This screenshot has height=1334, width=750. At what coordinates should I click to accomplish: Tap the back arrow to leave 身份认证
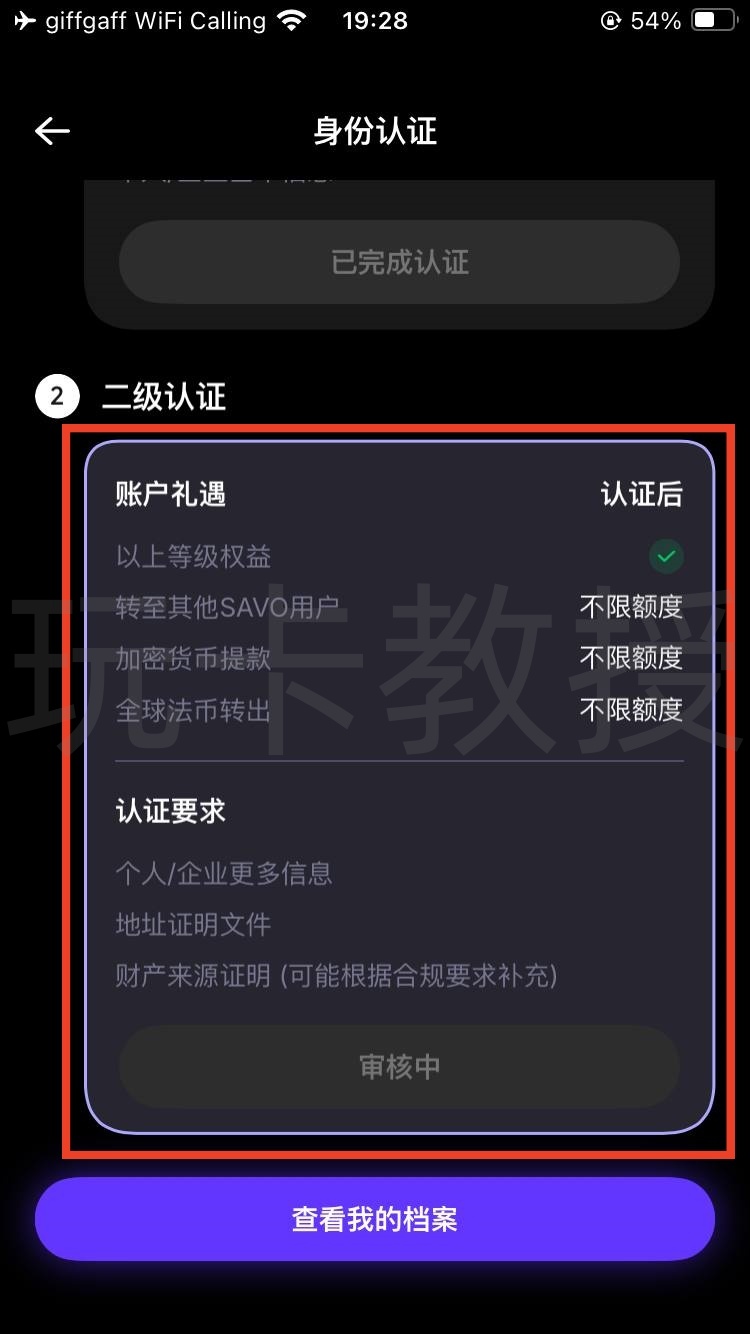(51, 131)
